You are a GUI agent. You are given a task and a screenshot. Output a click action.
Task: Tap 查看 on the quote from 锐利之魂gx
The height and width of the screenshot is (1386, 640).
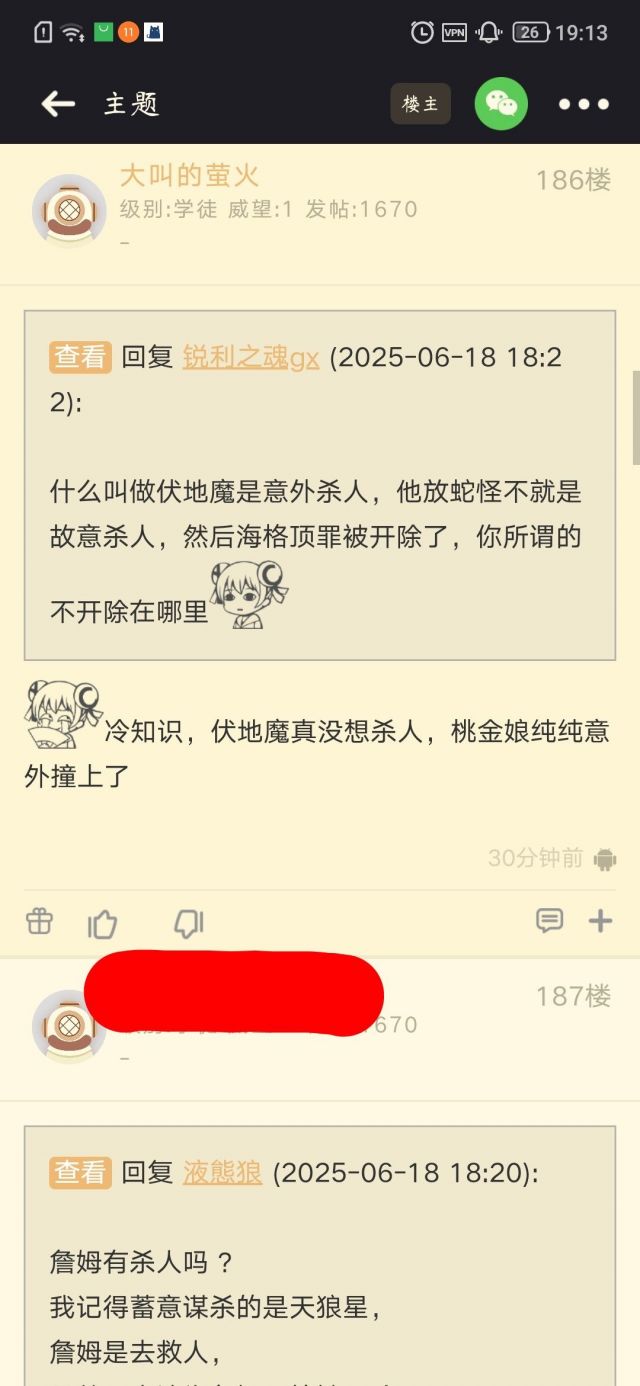tap(80, 357)
